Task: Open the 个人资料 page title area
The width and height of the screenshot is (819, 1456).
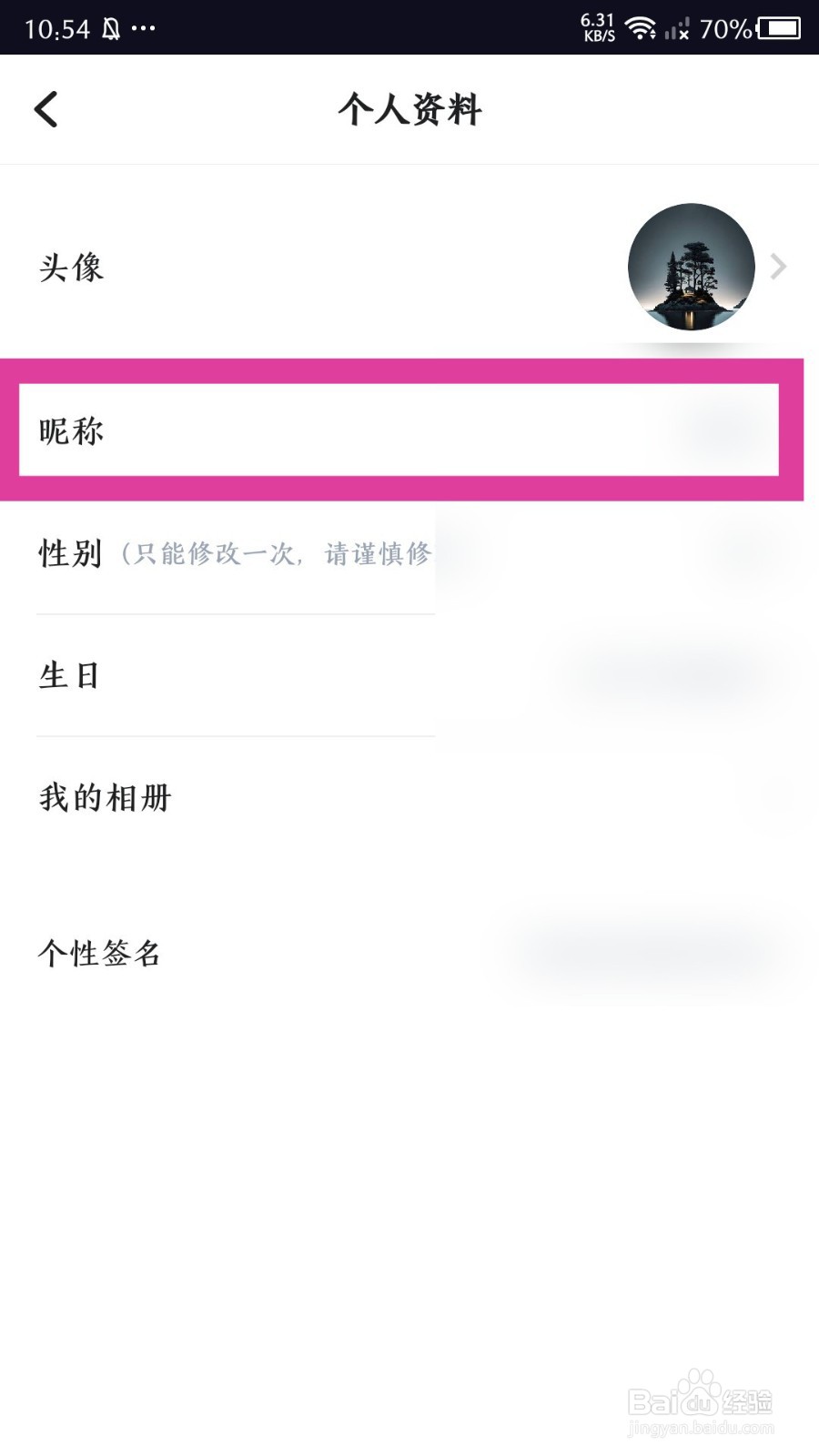Action: [409, 109]
